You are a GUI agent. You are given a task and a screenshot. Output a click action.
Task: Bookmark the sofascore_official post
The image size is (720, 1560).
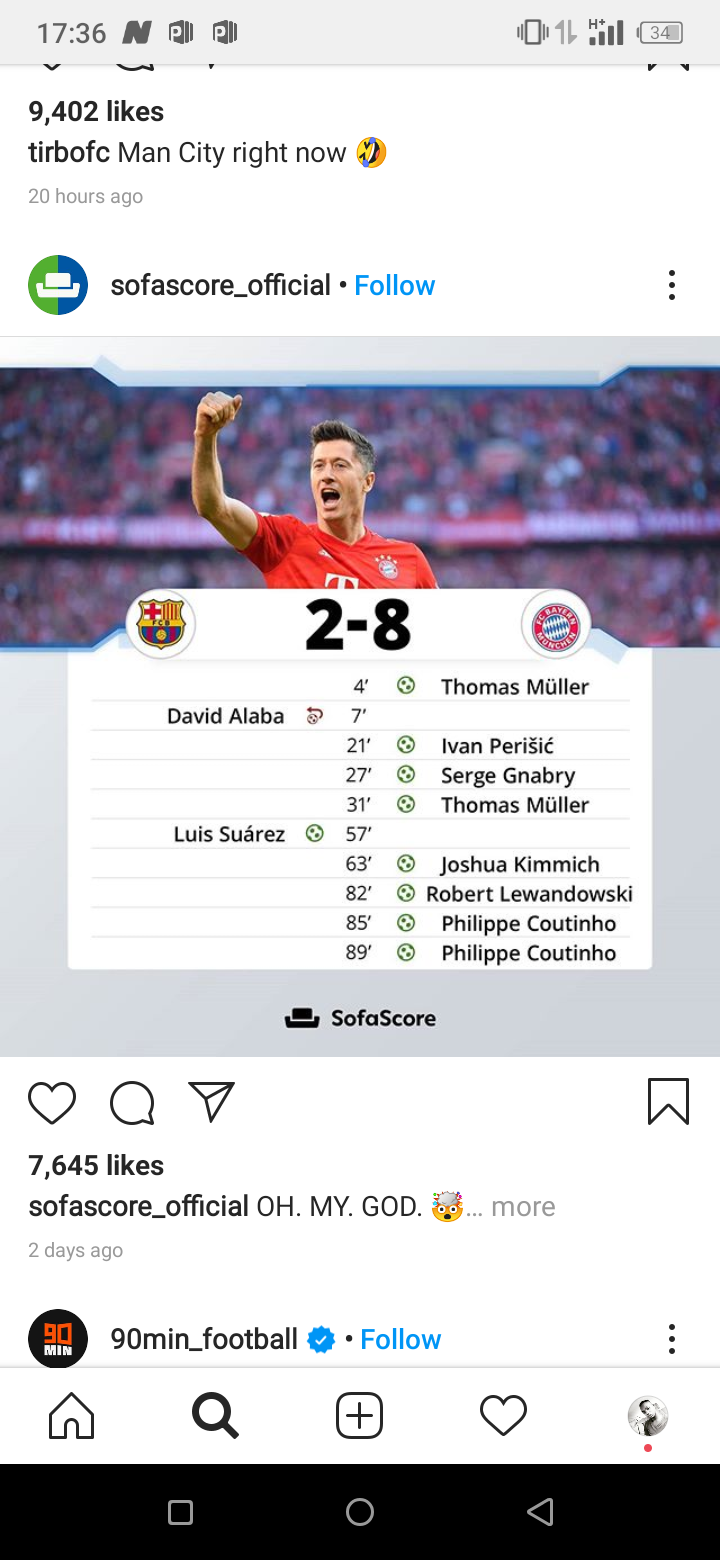point(668,1102)
